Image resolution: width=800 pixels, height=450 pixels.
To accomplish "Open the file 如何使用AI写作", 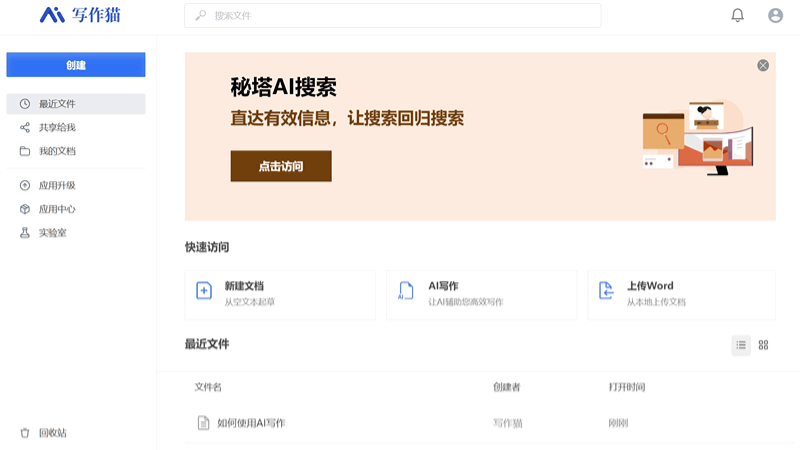I will coord(251,423).
